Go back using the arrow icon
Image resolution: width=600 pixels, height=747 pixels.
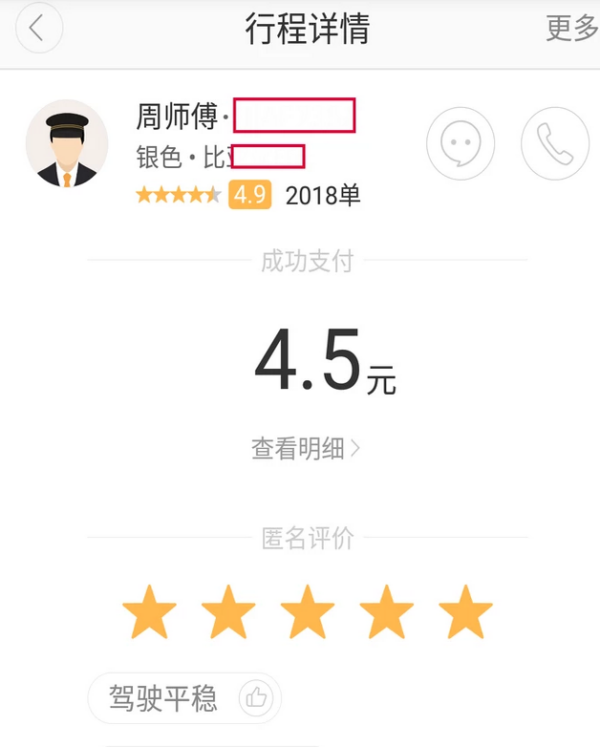click(38, 29)
